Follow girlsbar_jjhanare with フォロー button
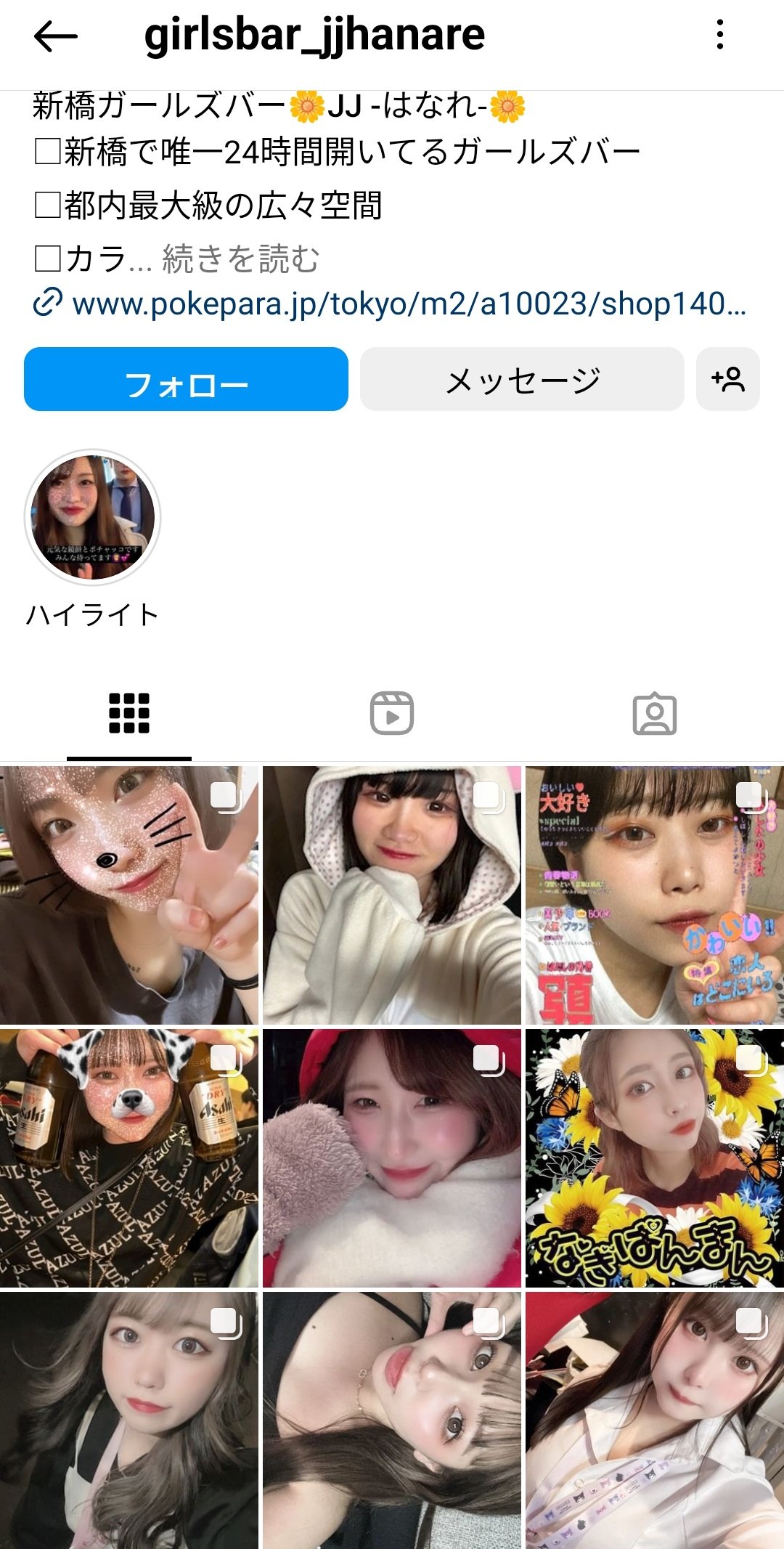 point(186,379)
